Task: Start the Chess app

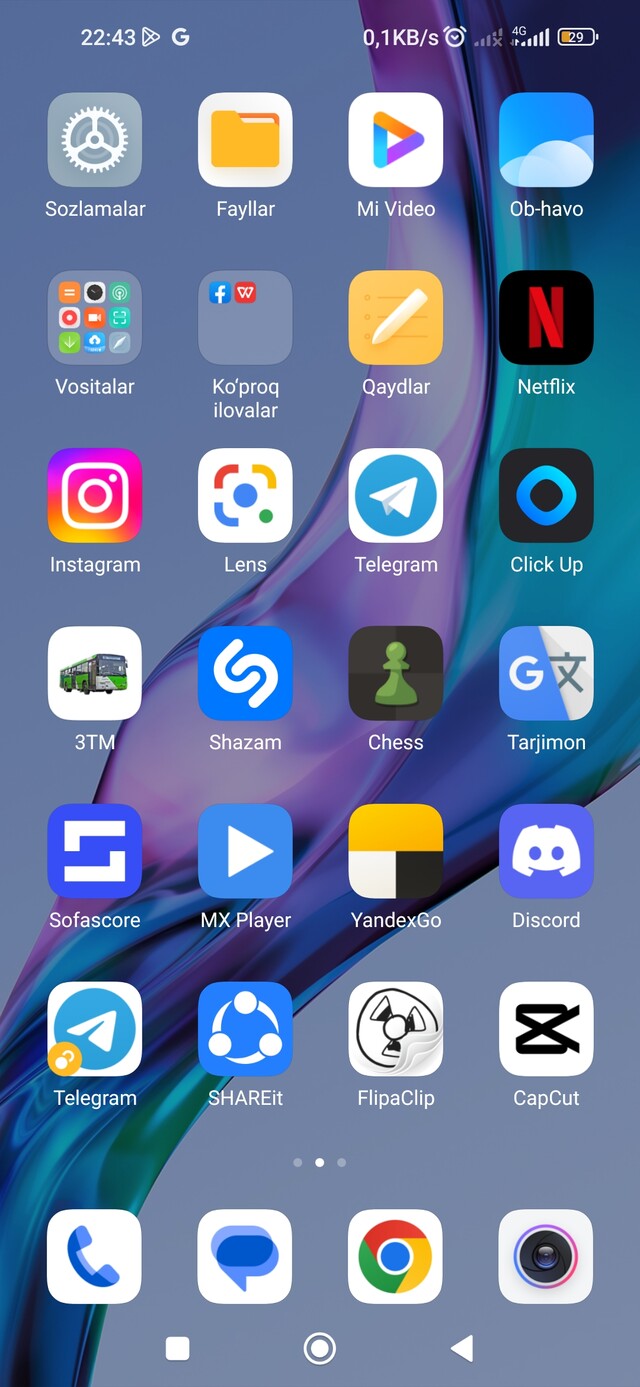Action: 396,674
